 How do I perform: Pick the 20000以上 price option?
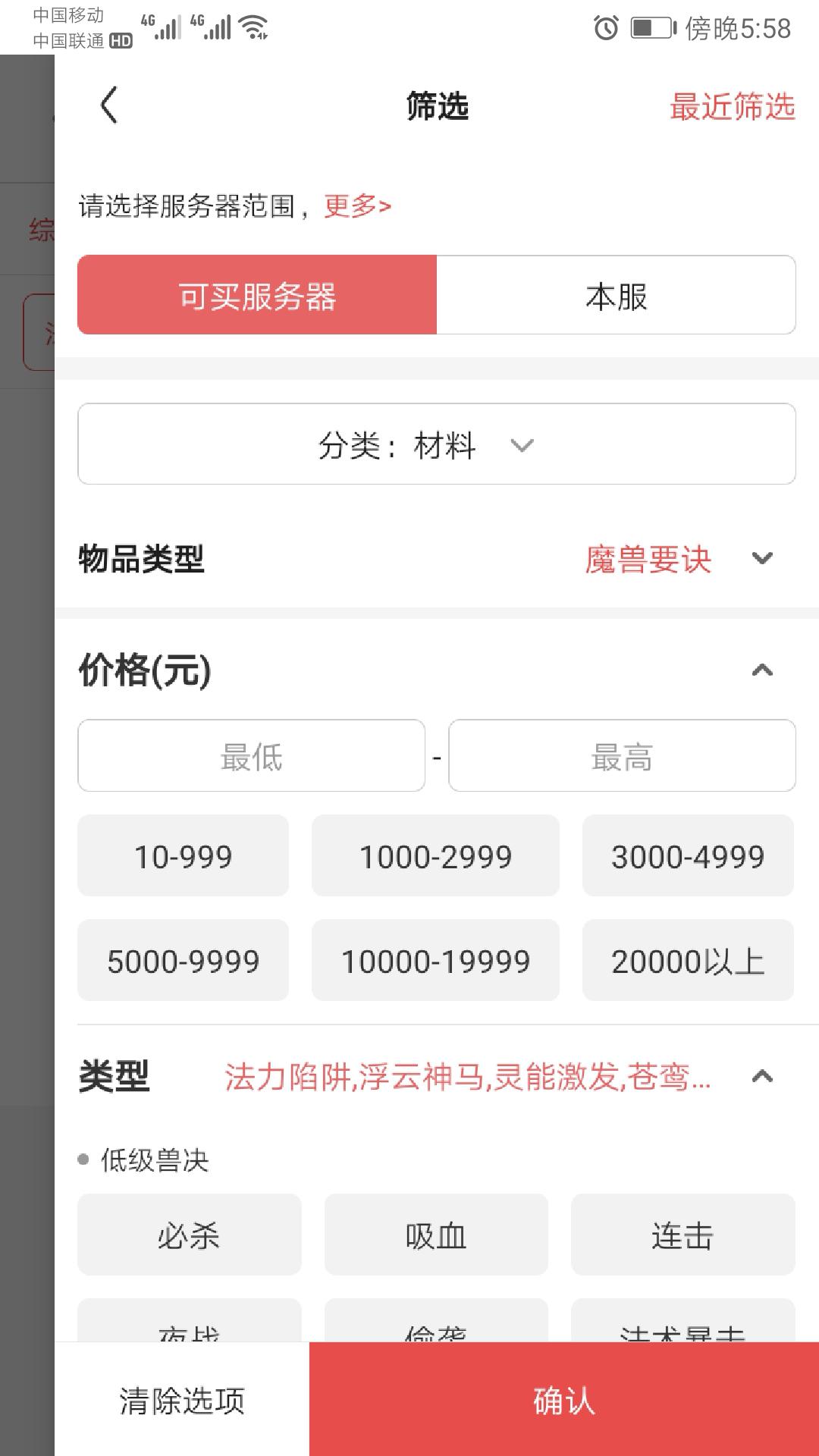tap(688, 961)
